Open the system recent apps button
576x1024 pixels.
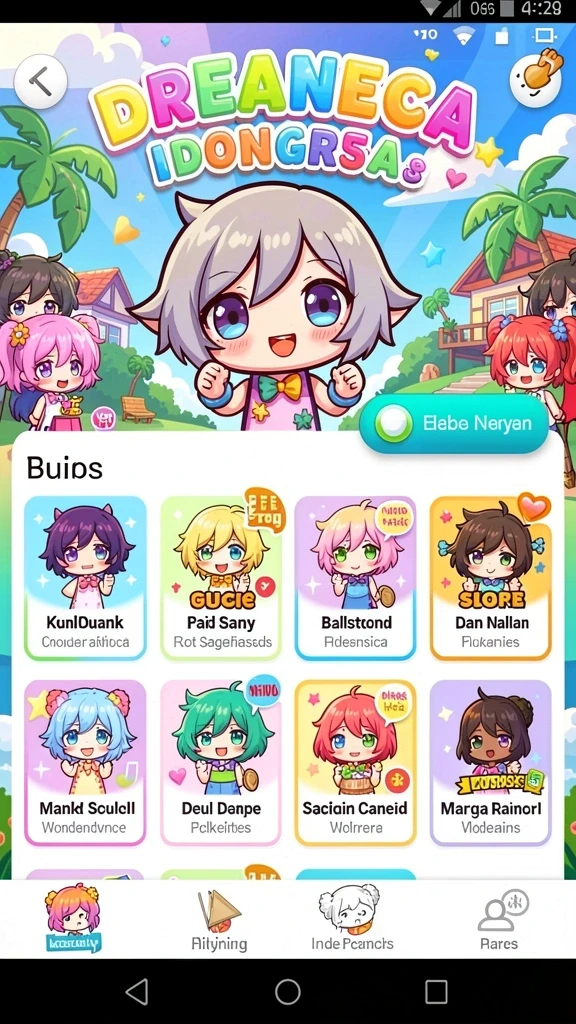point(436,991)
